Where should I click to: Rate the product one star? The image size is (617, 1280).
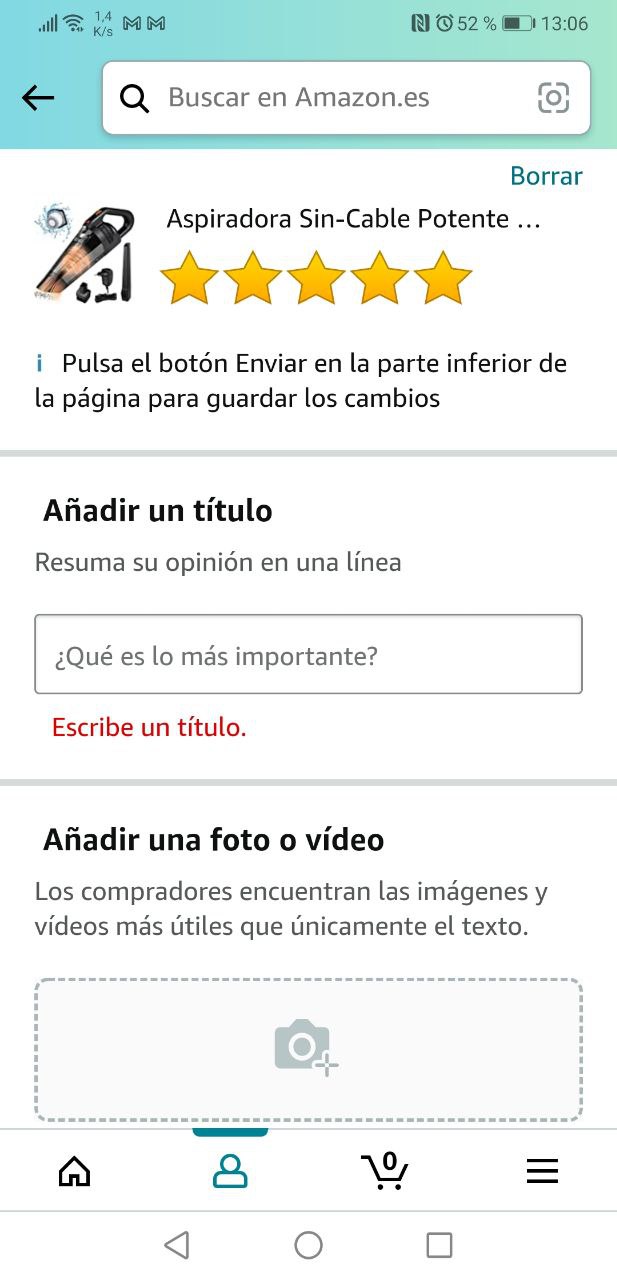(x=189, y=277)
